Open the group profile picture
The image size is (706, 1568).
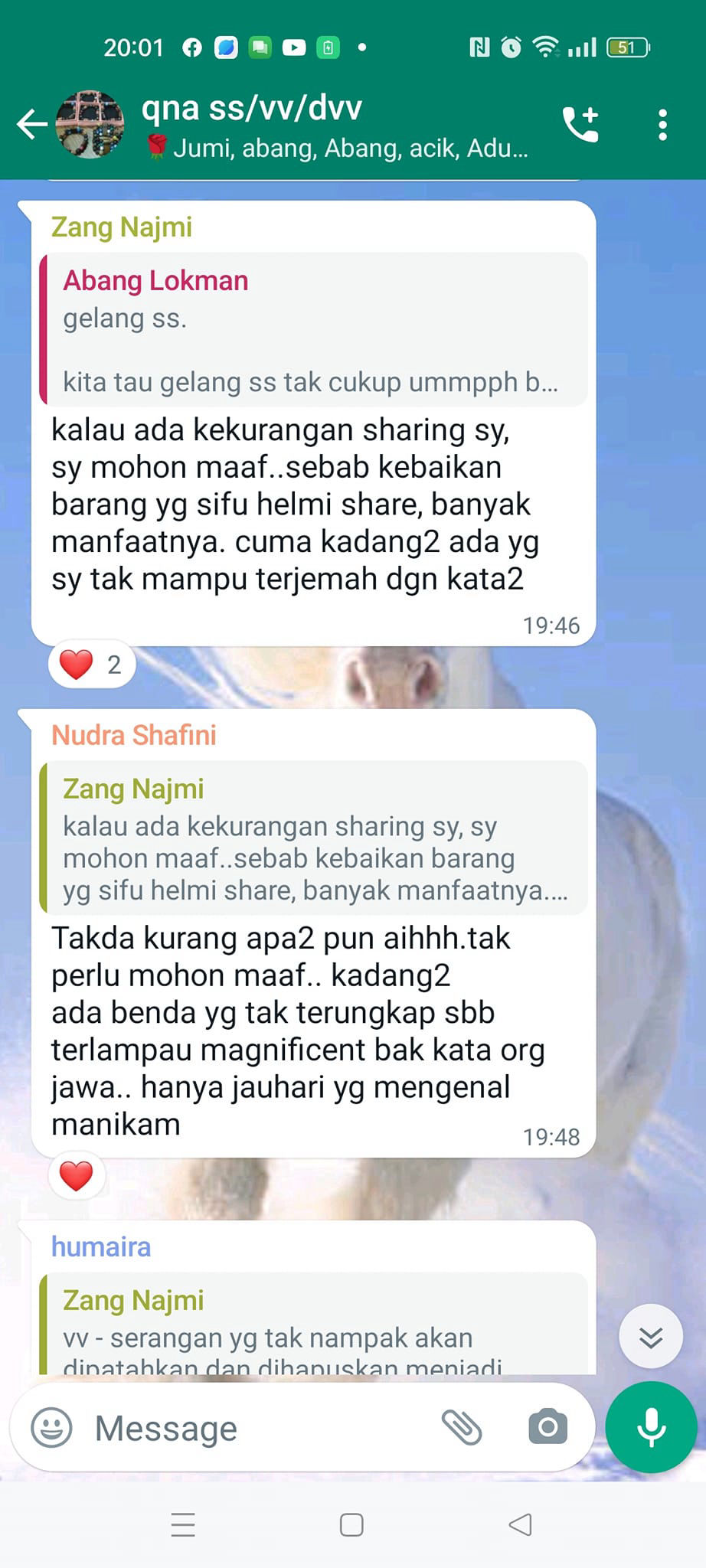[x=90, y=125]
